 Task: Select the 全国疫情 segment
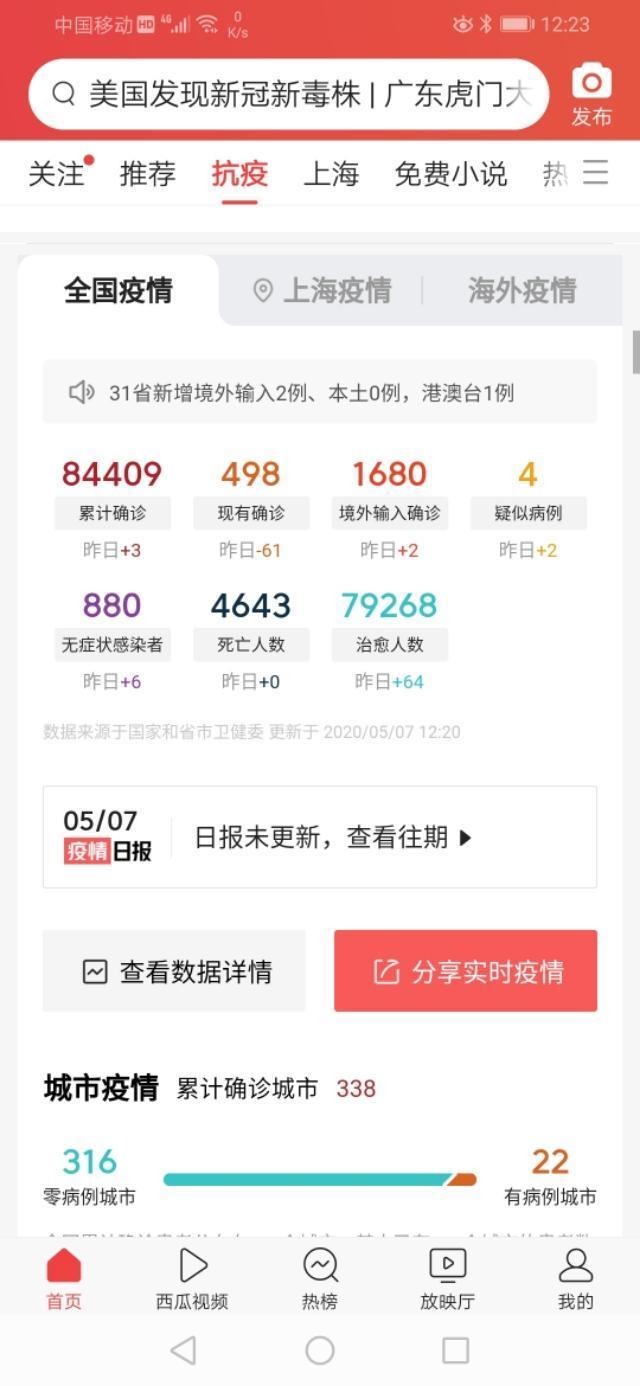(118, 291)
